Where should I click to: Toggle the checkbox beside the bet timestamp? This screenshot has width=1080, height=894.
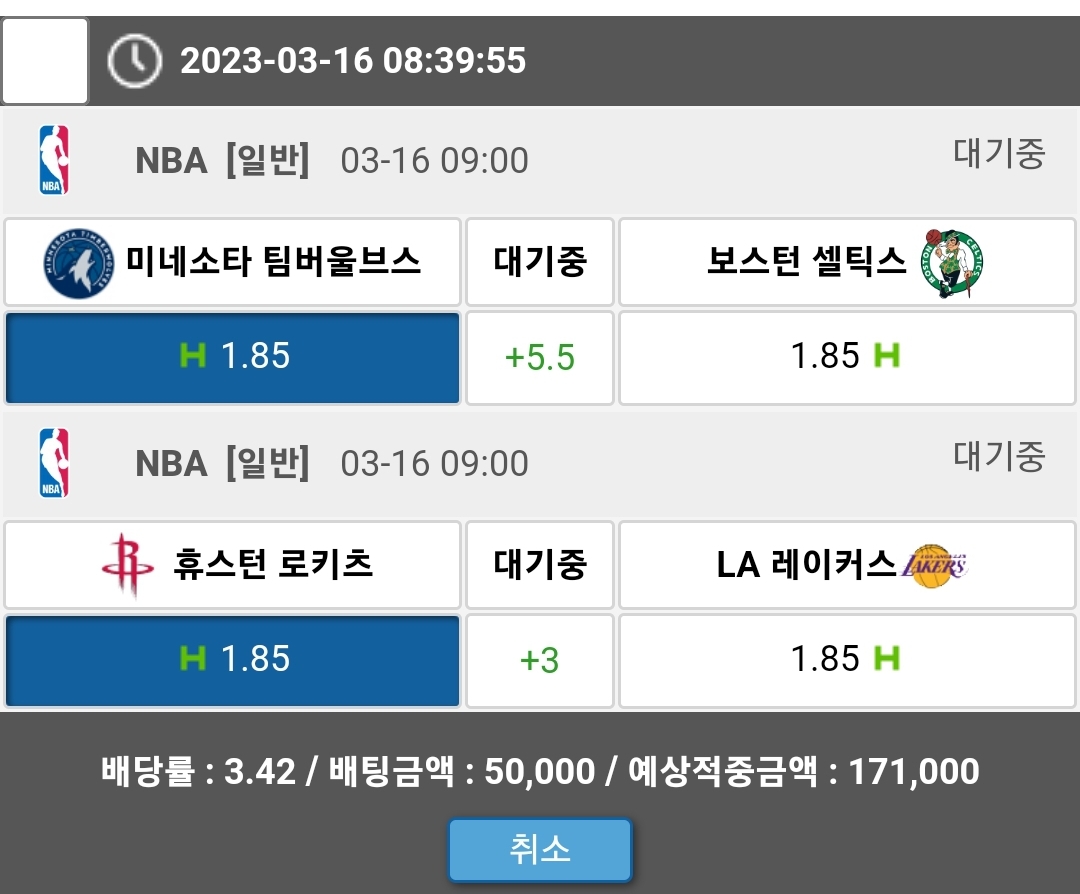click(45, 61)
